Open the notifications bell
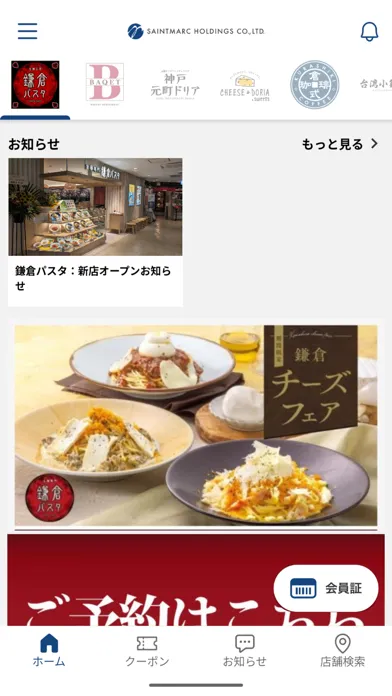This screenshot has width=392, height=696. click(369, 31)
